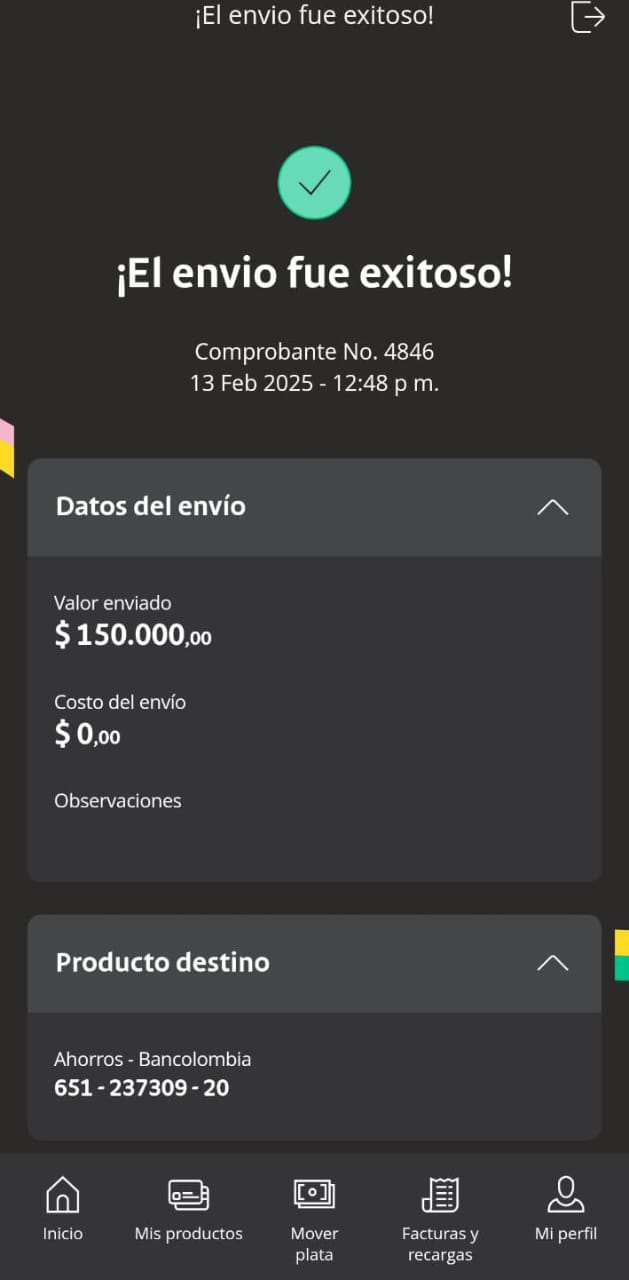Viewport: 629px width, 1280px height.
Task: Open Mis productos tab
Action: click(188, 1210)
